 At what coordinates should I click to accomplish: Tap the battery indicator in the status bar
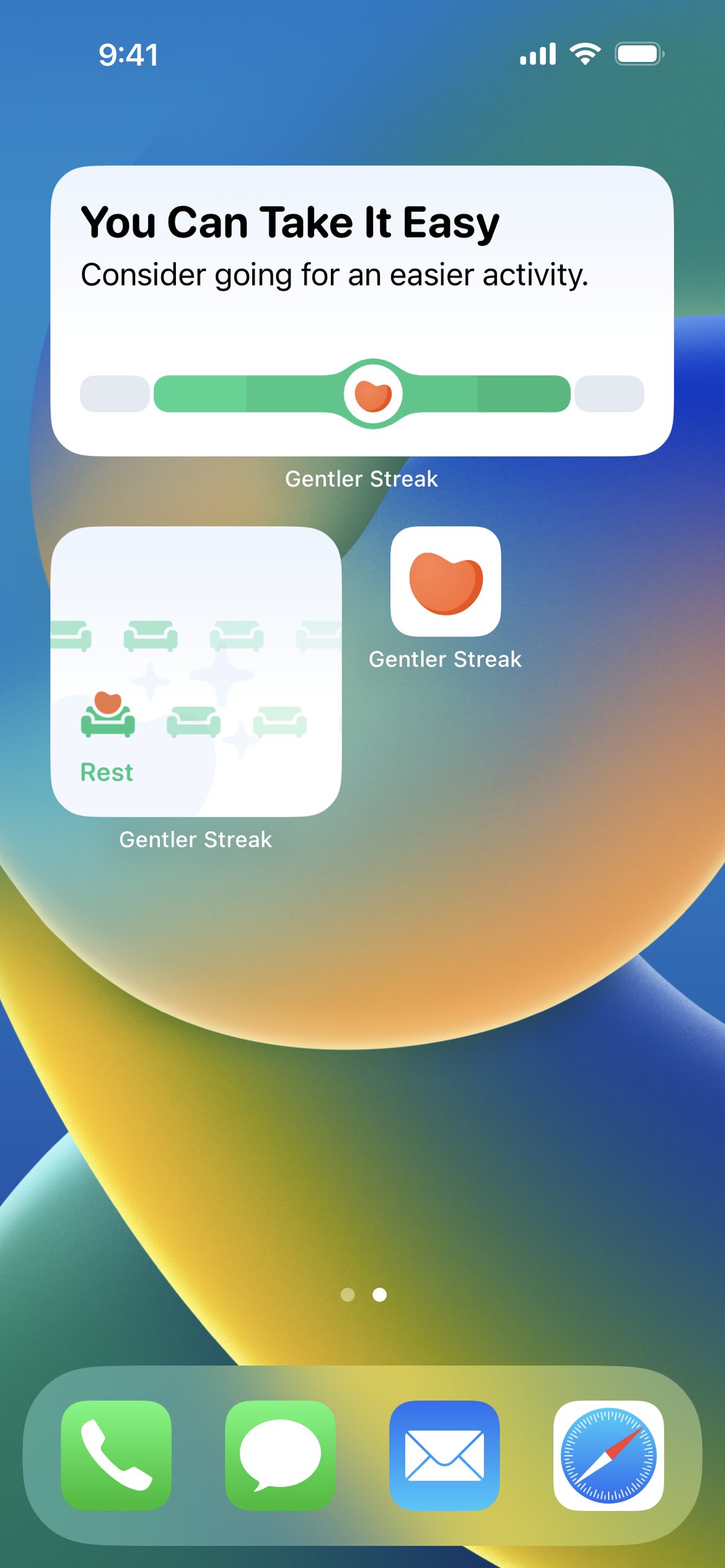(x=638, y=54)
